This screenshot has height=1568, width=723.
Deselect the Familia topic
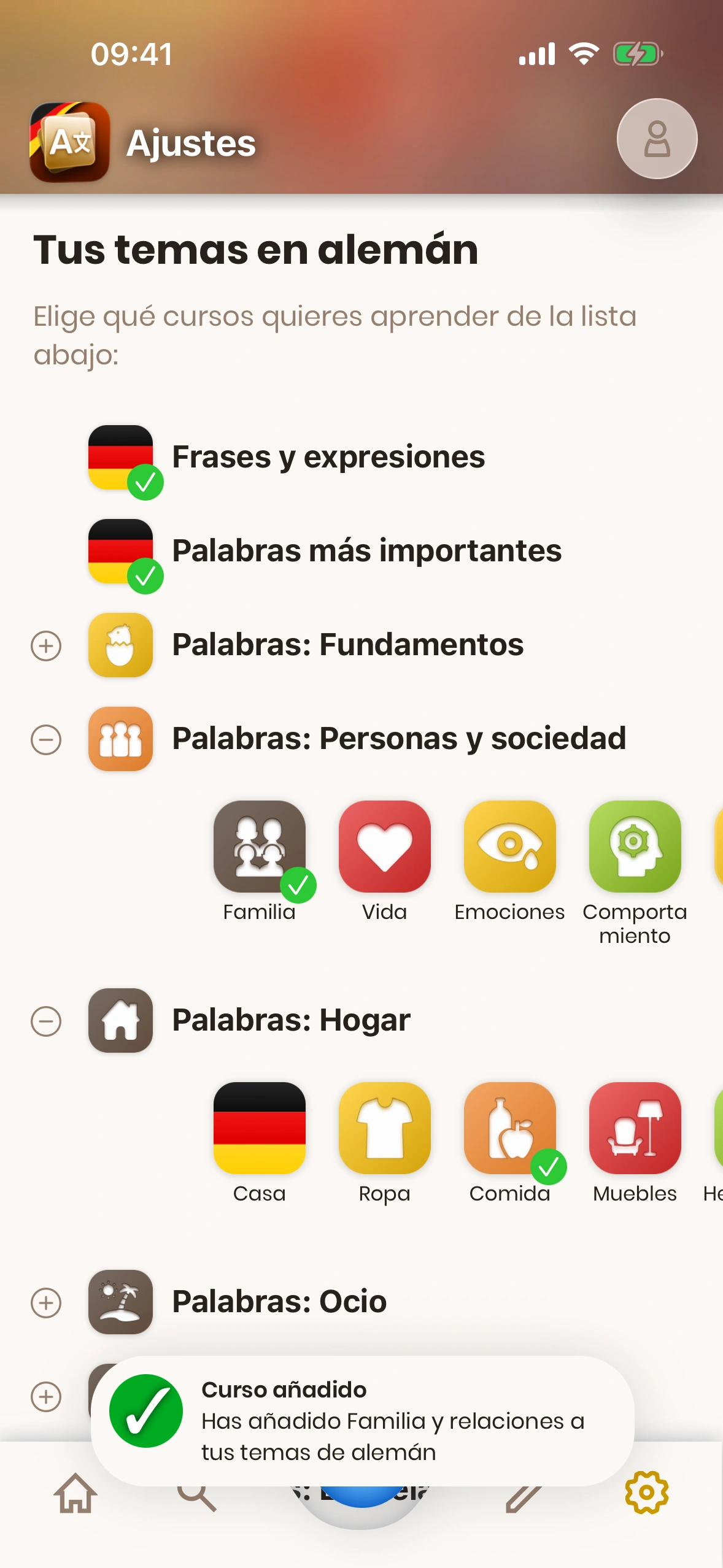tap(260, 847)
